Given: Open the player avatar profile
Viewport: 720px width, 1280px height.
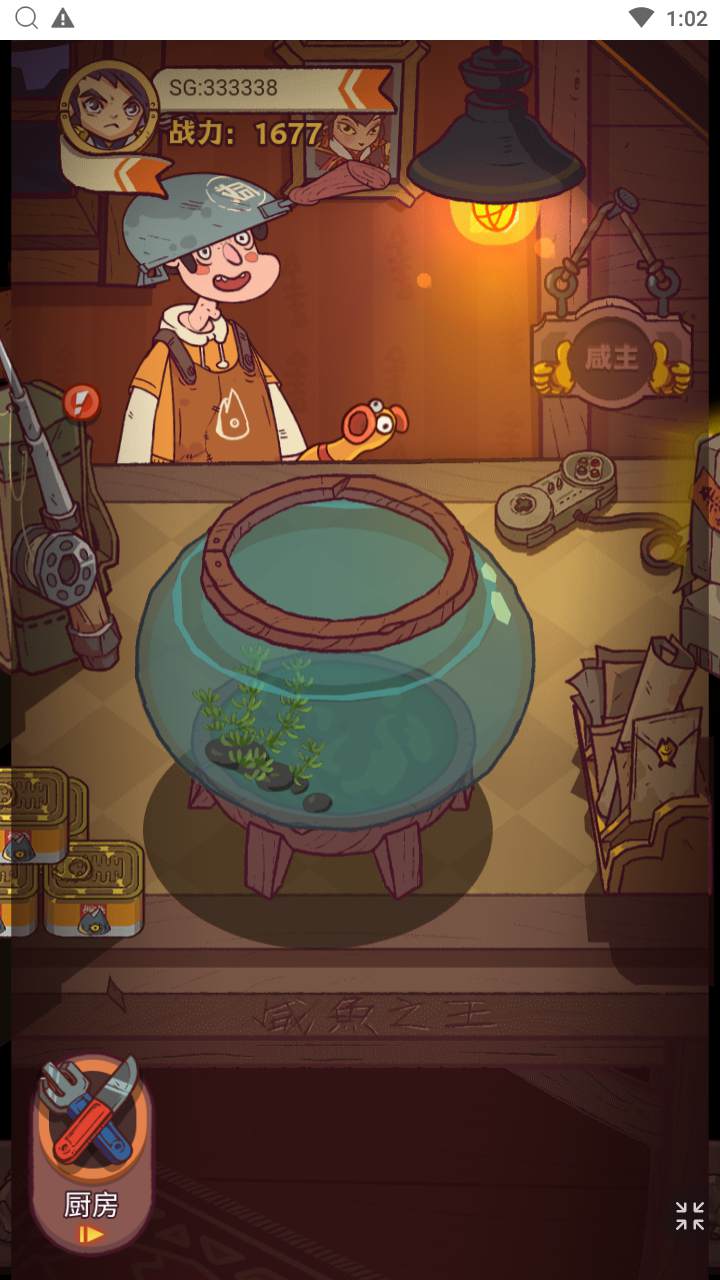Looking at the screenshot, I should 108,108.
